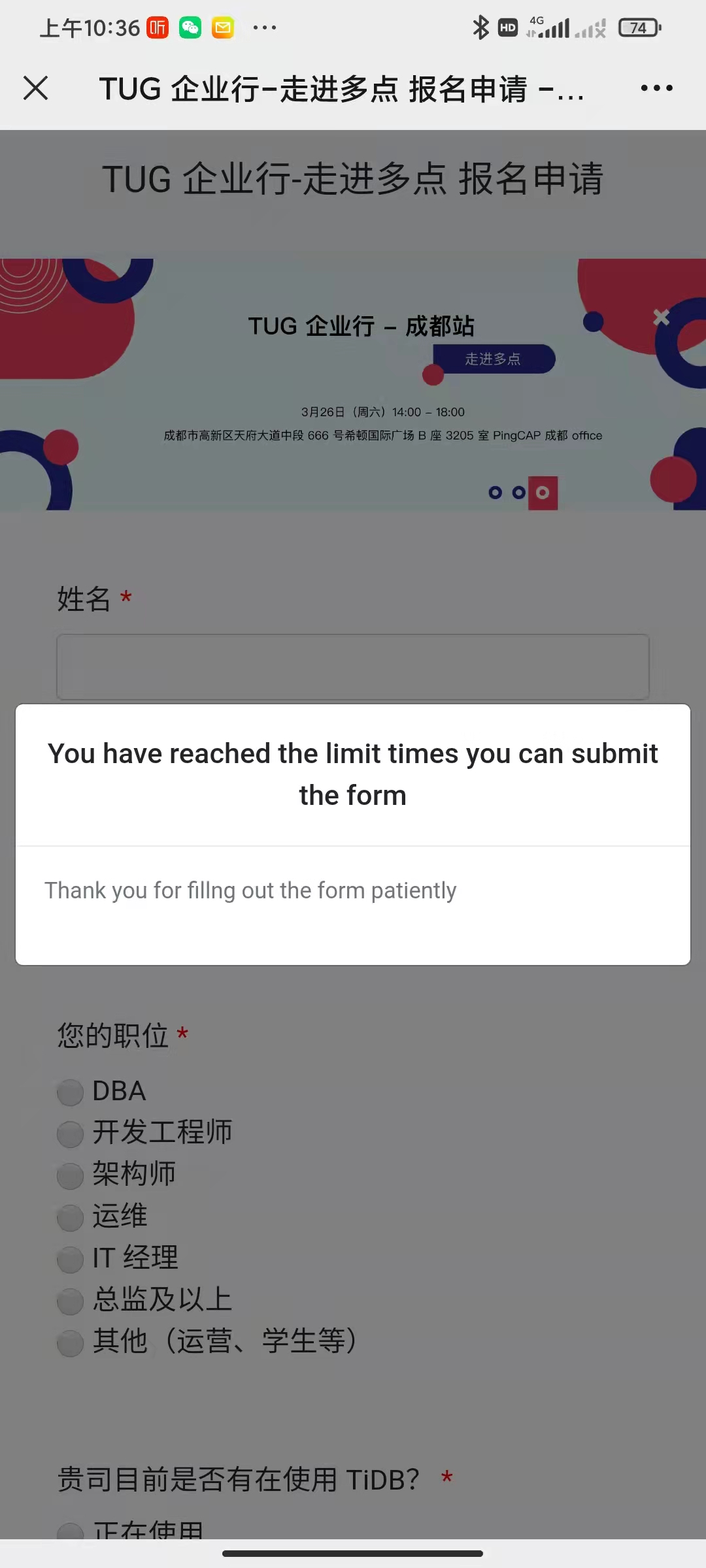Select the DBA position option
This screenshot has height=1568, width=706.
point(71,1092)
